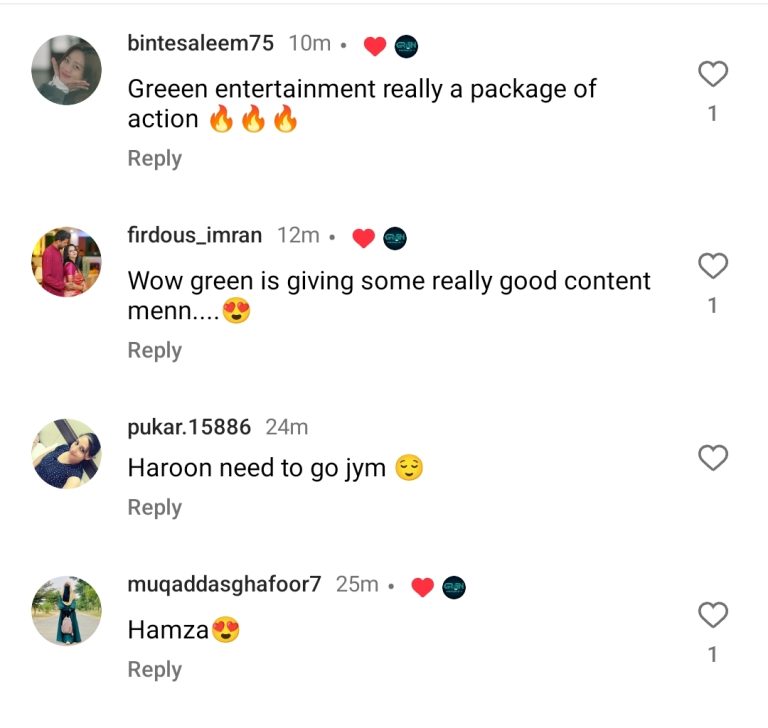Reply to muqaddasghafoor7's comment
The width and height of the screenshot is (768, 728).
[154, 670]
